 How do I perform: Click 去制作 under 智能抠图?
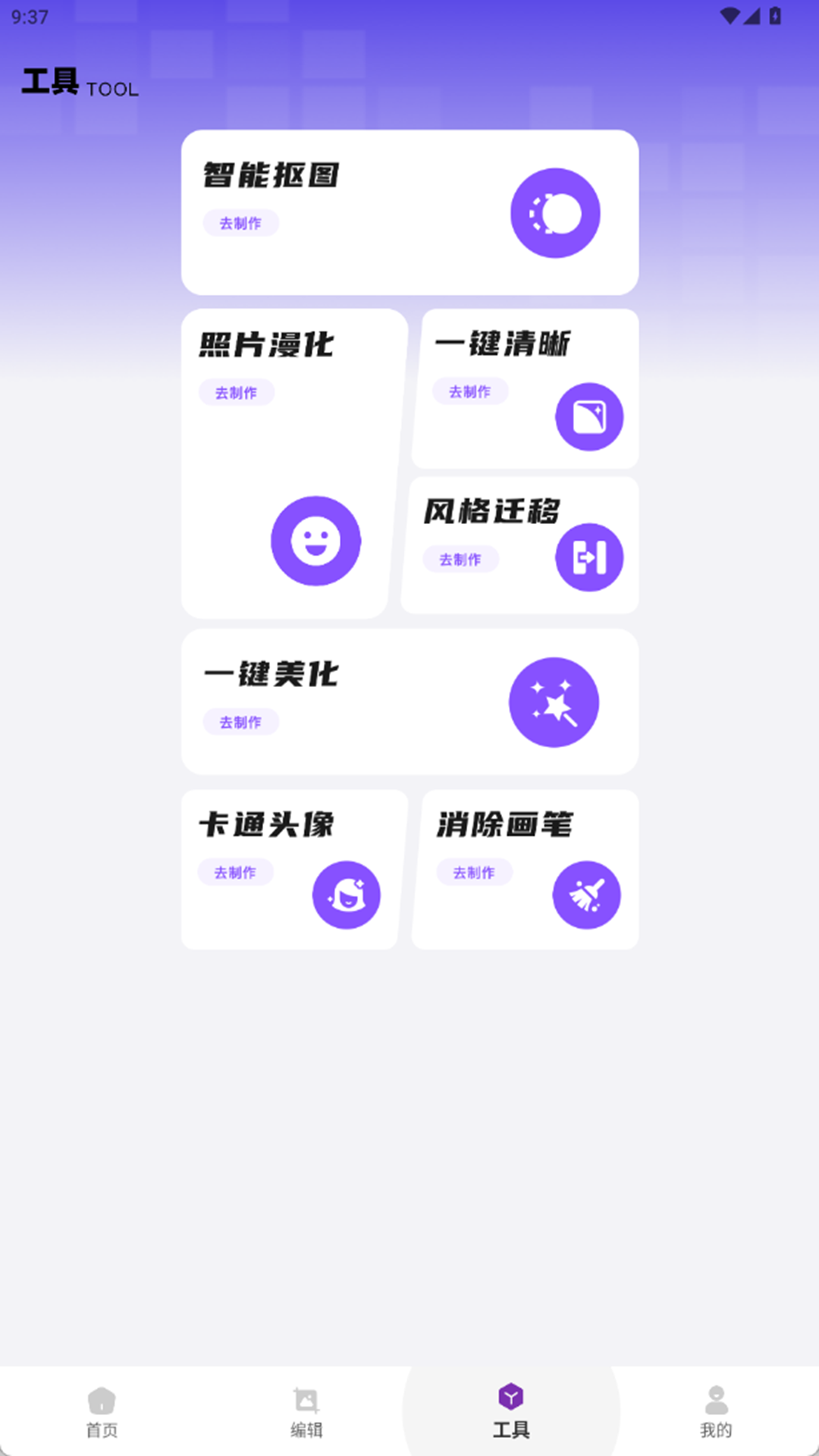tap(241, 223)
